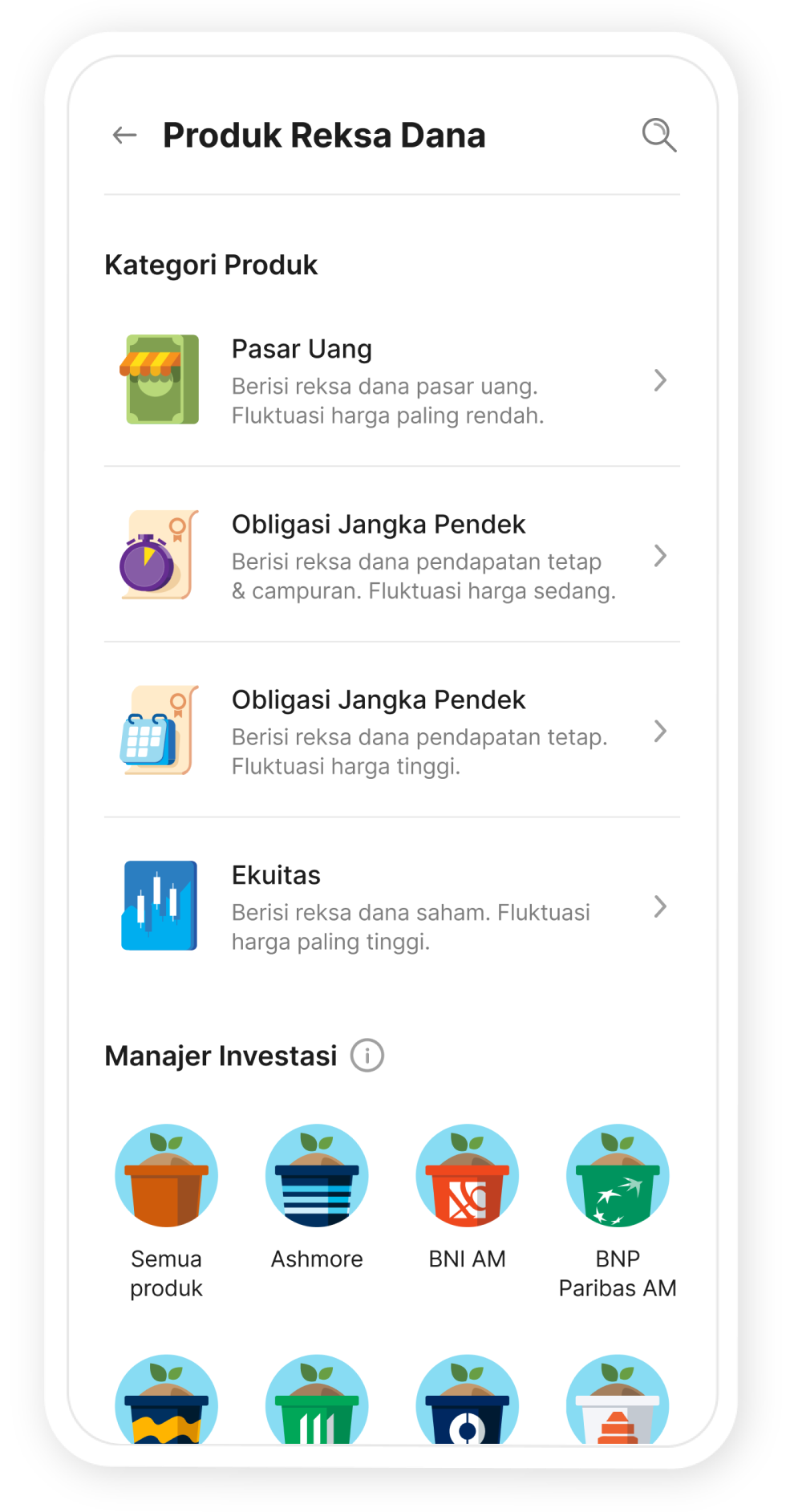
Task: Open Obligasi Jangka Pendek with fluktuasi harga sedang
Action: [391, 556]
